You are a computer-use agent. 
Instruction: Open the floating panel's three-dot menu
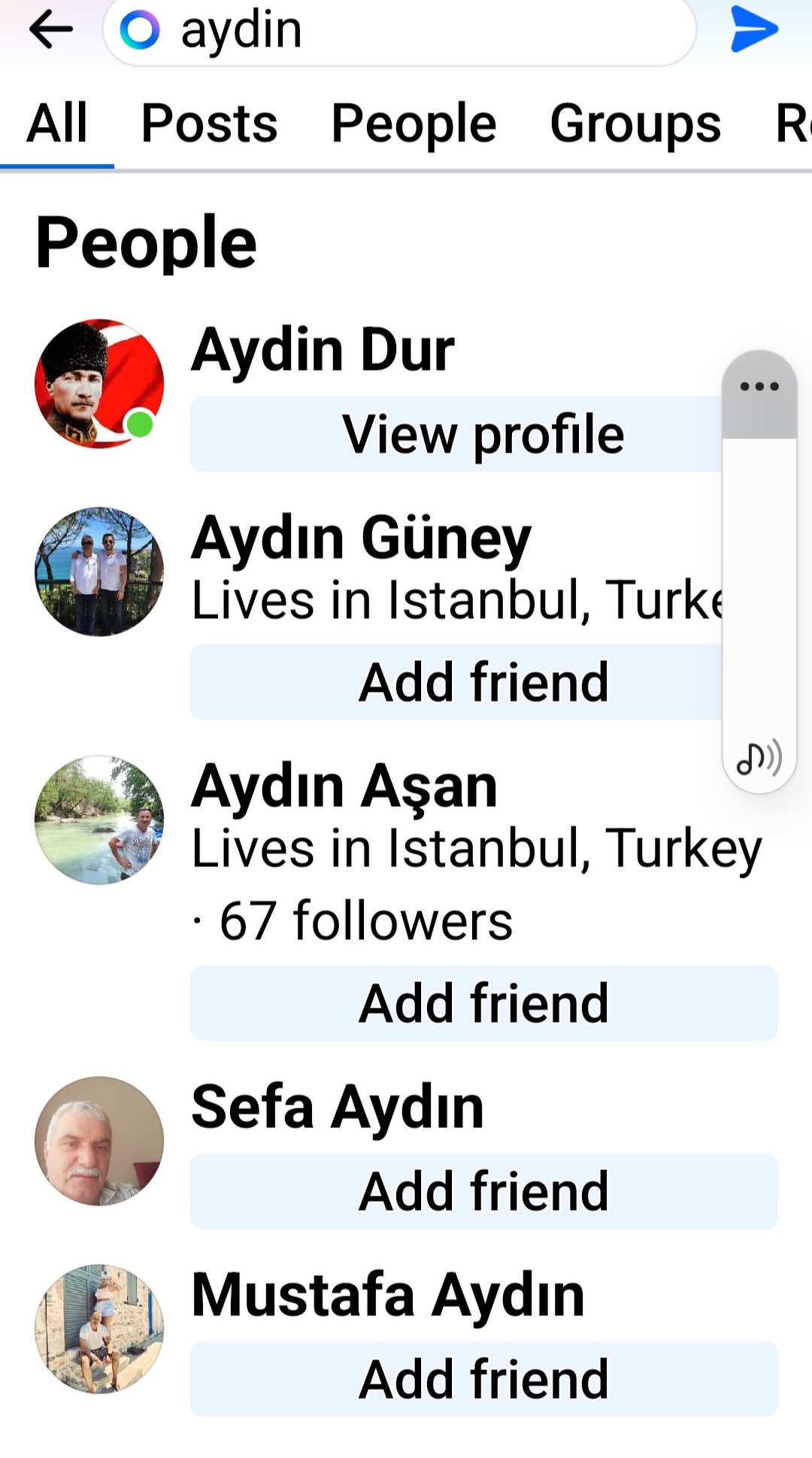pos(759,386)
